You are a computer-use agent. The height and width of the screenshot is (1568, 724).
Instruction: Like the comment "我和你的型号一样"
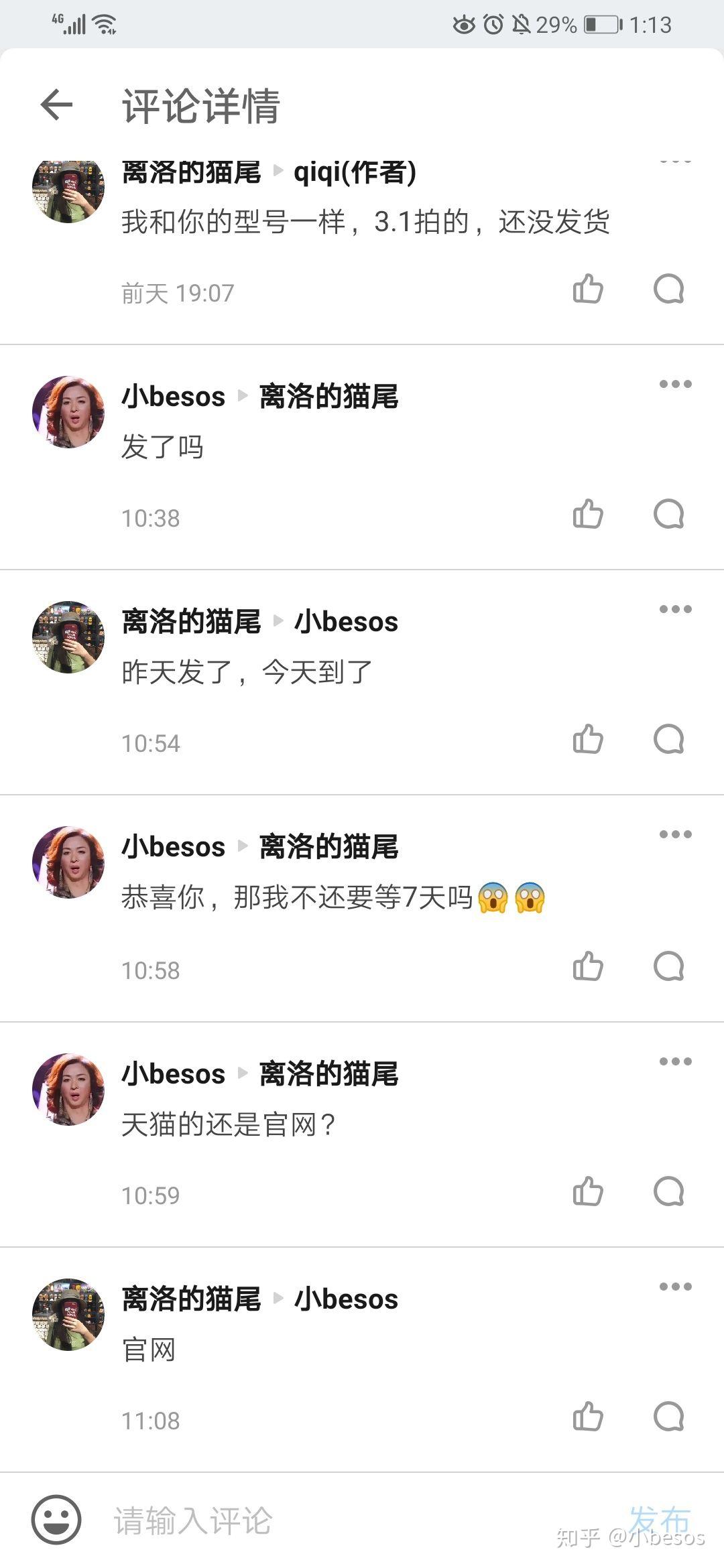[588, 289]
